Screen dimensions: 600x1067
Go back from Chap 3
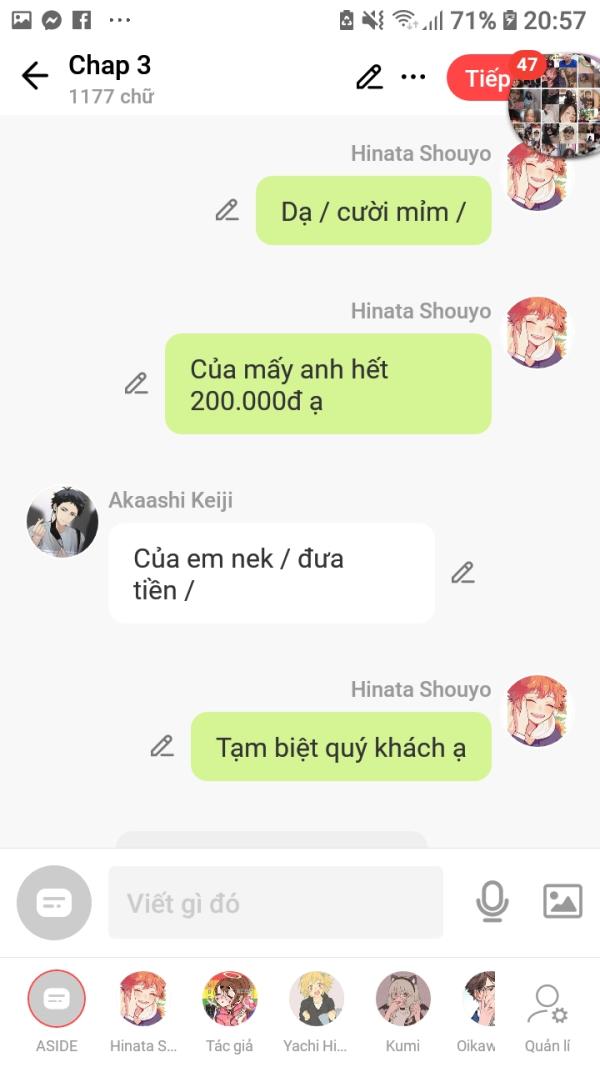tap(35, 76)
